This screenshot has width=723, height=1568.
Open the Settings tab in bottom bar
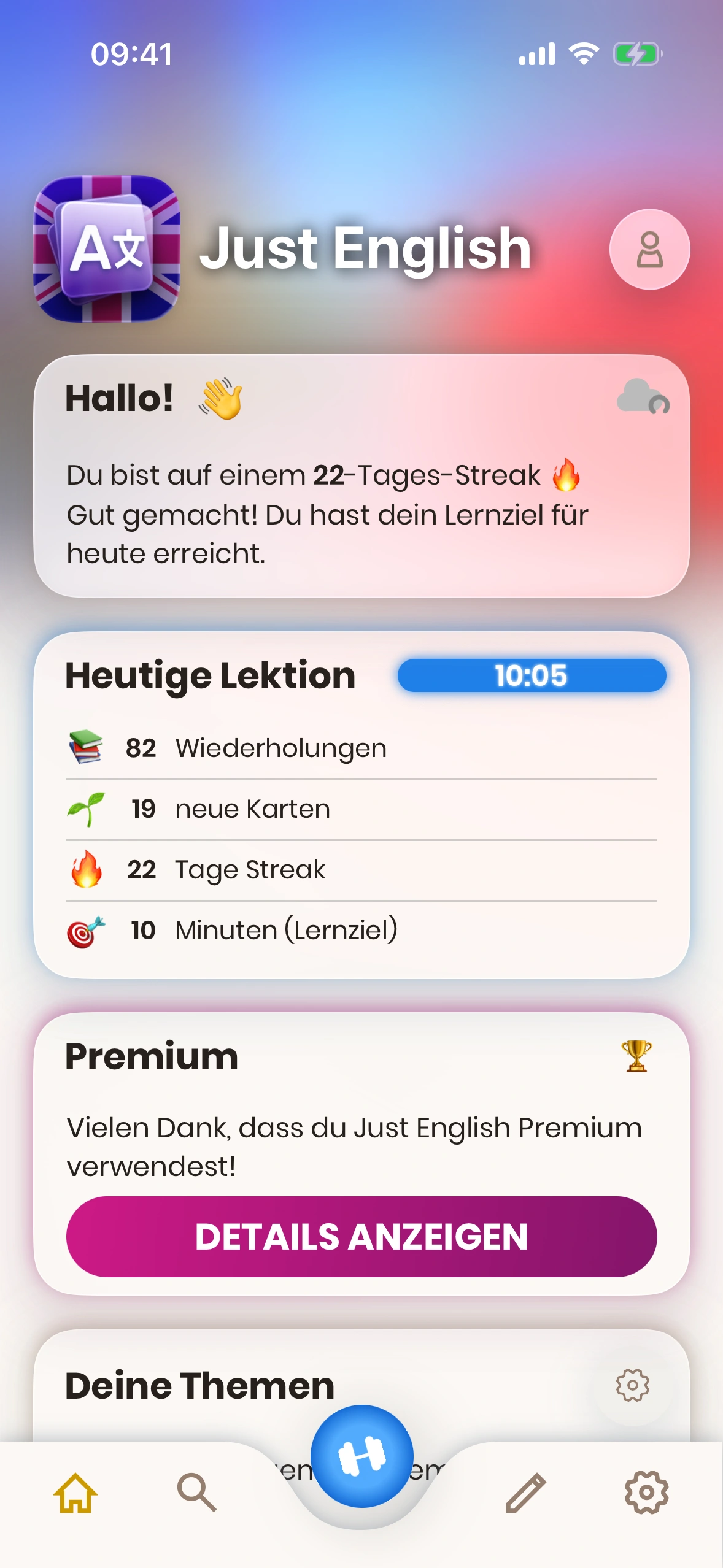tap(646, 1492)
